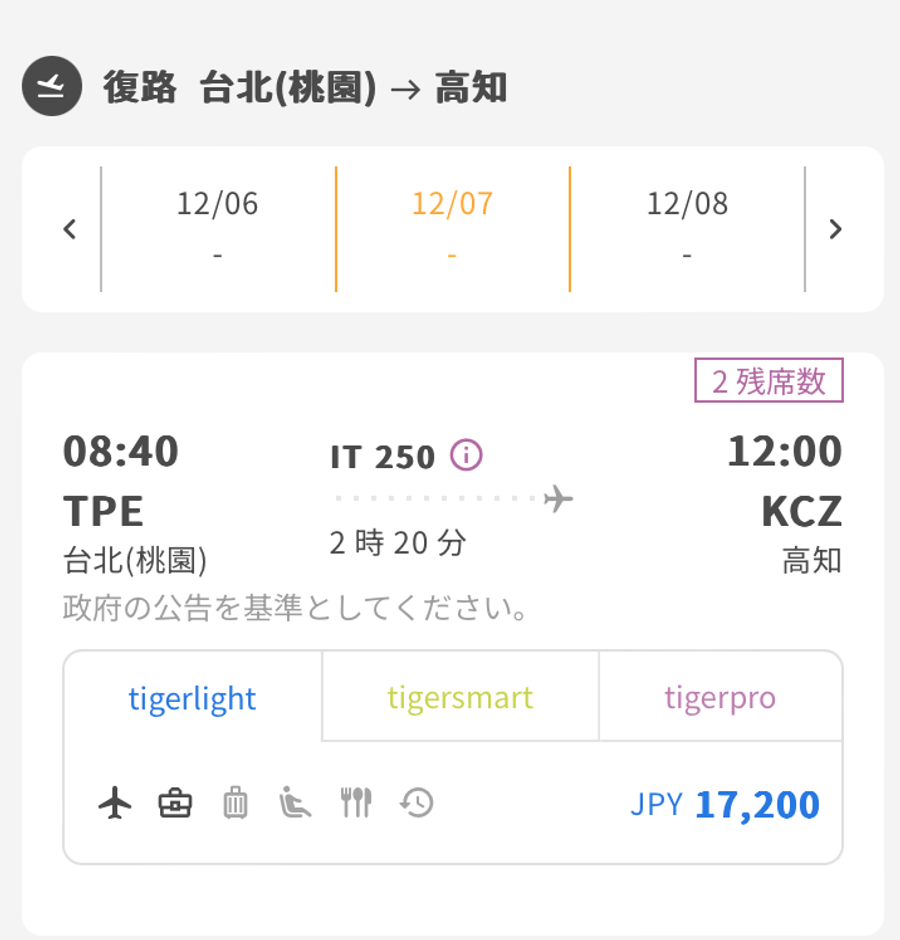900x940 pixels.
Task: Select the flight change history icon
Action: coord(417,801)
